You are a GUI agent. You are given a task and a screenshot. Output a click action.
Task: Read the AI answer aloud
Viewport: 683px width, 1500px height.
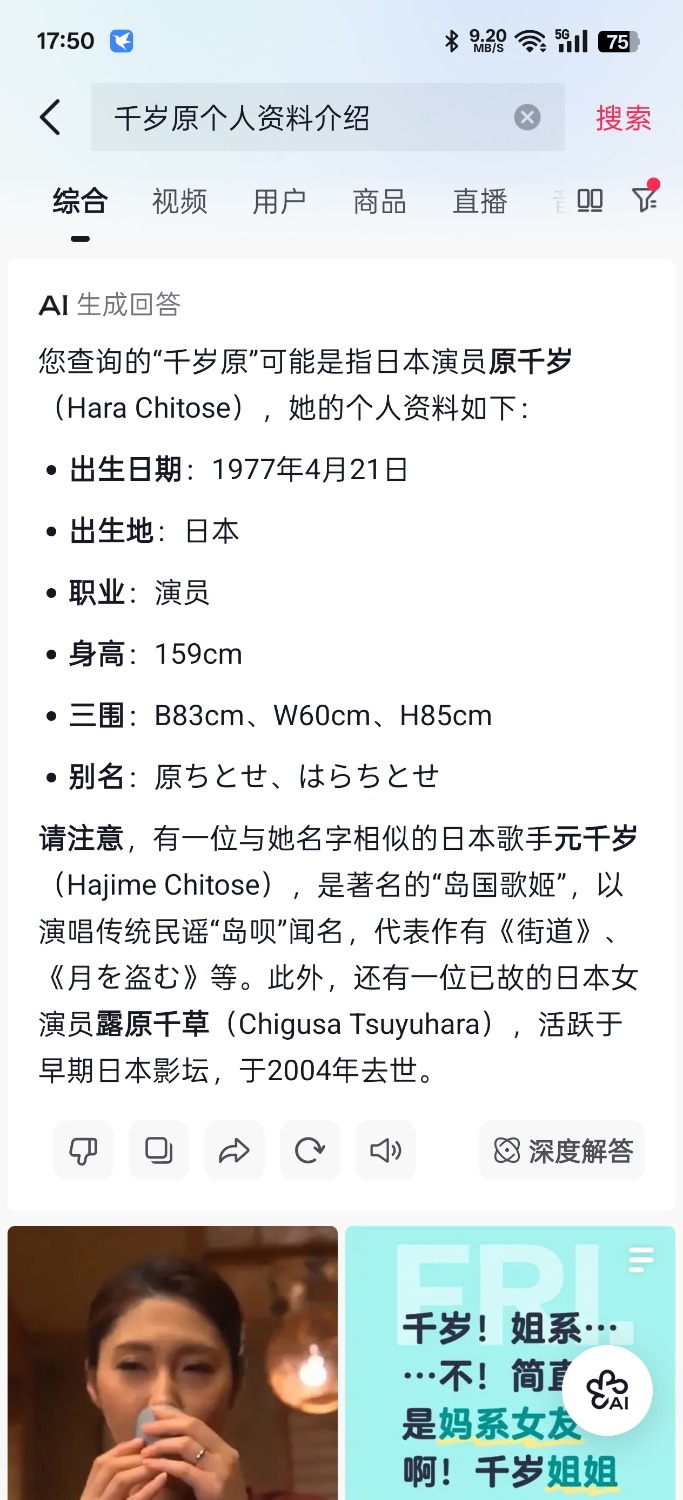[385, 1150]
